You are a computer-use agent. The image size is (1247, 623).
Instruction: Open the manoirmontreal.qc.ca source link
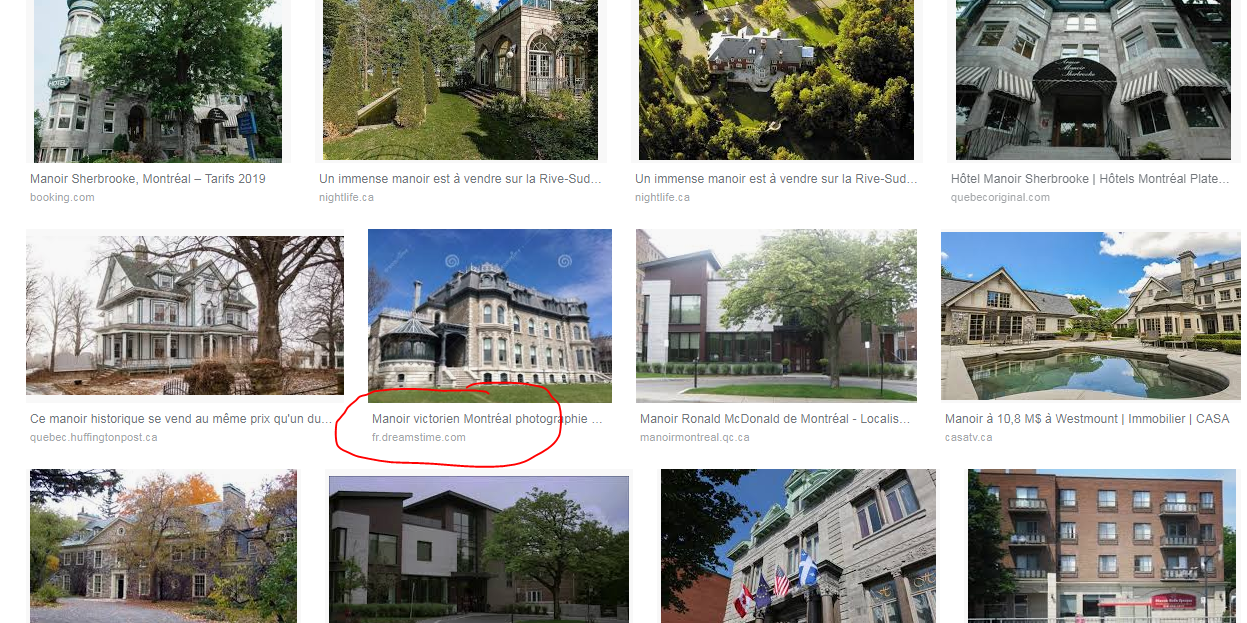click(694, 438)
